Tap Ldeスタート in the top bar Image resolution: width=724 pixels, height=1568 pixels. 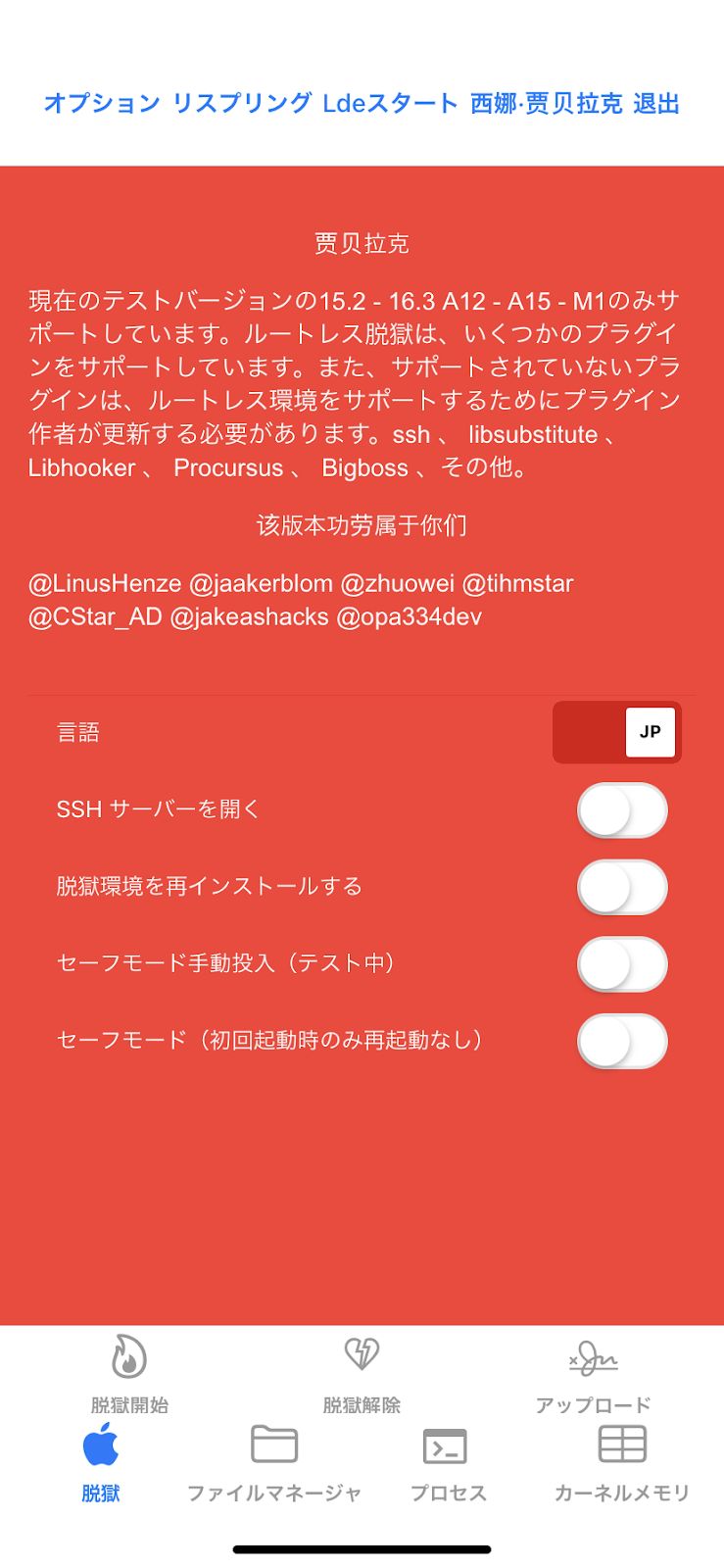coord(390,104)
